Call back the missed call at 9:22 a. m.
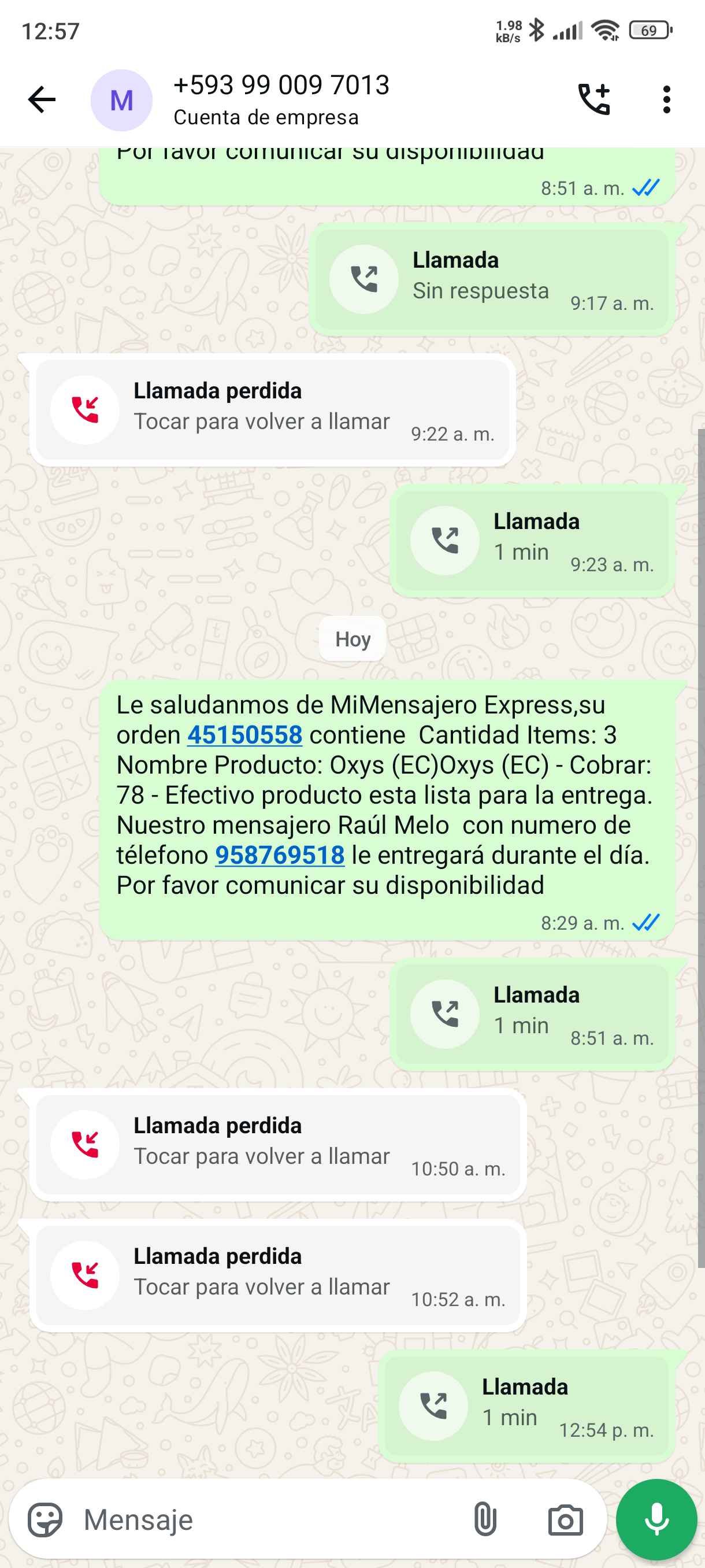The image size is (705, 1568). click(273, 410)
